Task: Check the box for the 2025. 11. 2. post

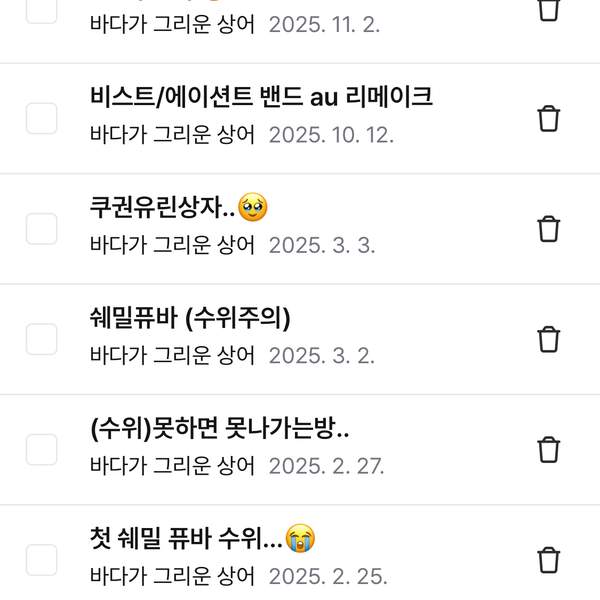Action: tap(41, 9)
